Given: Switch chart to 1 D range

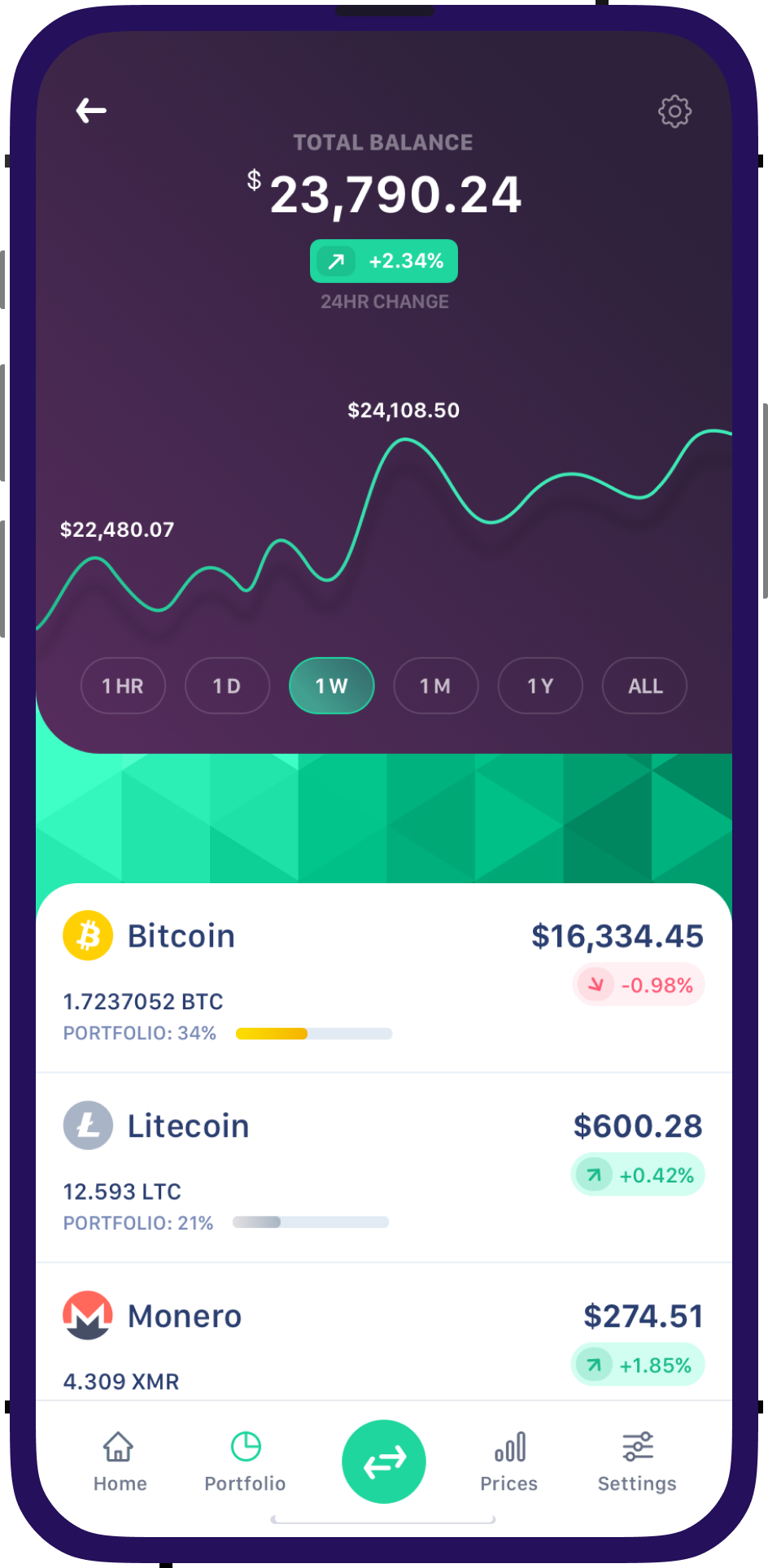Looking at the screenshot, I should tap(227, 686).
